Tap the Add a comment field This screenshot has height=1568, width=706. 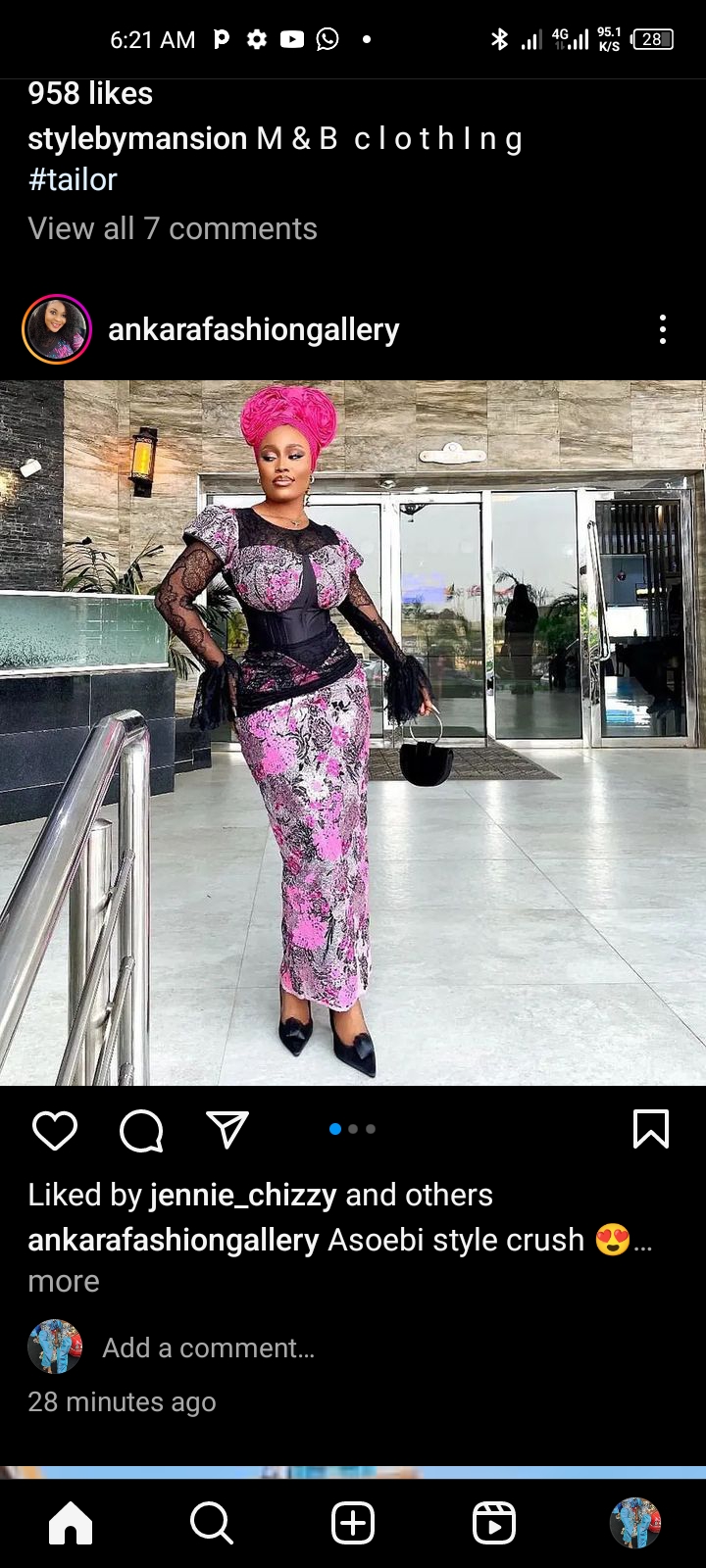208,1347
